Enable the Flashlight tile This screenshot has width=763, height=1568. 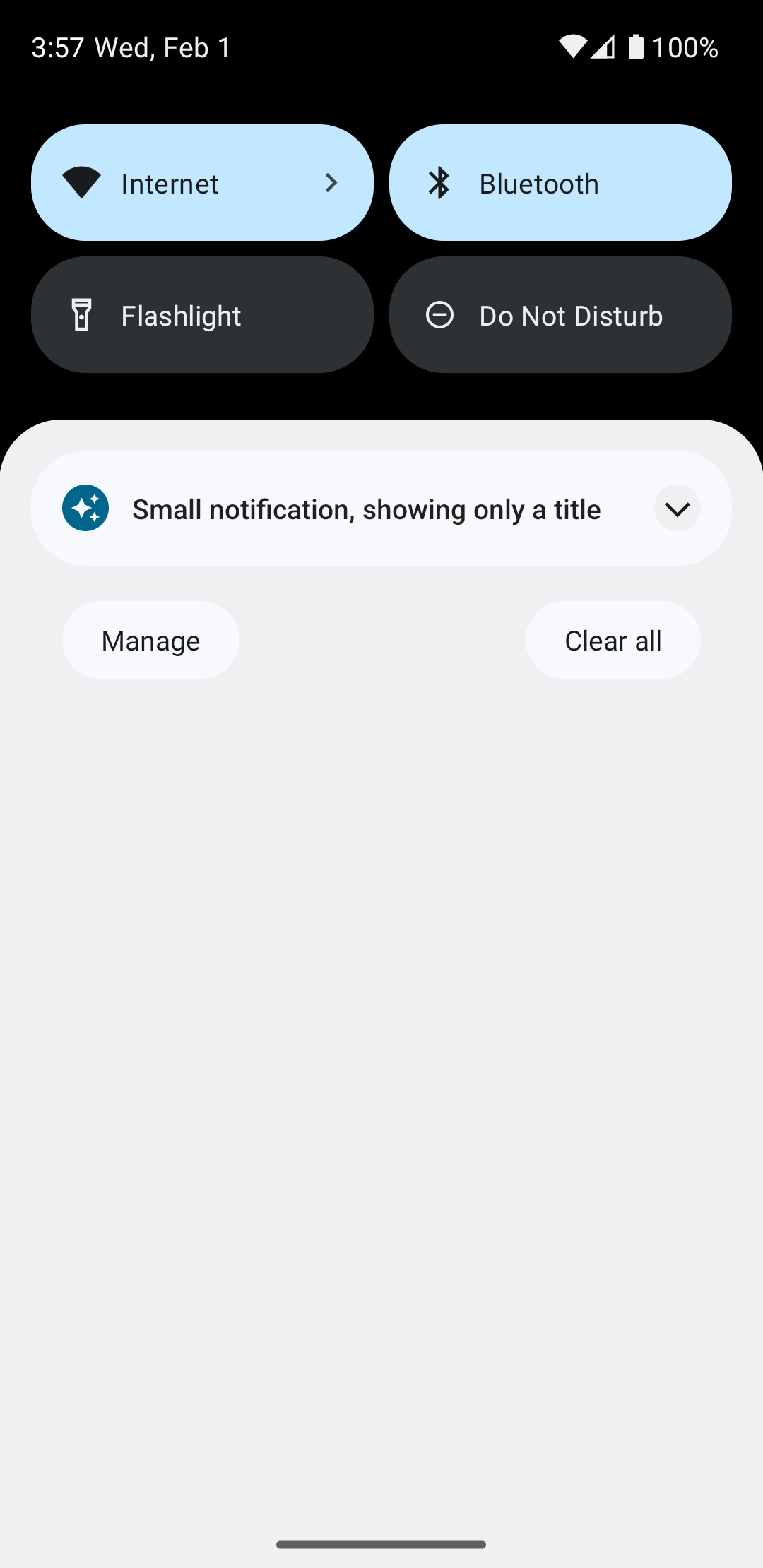pos(203,314)
